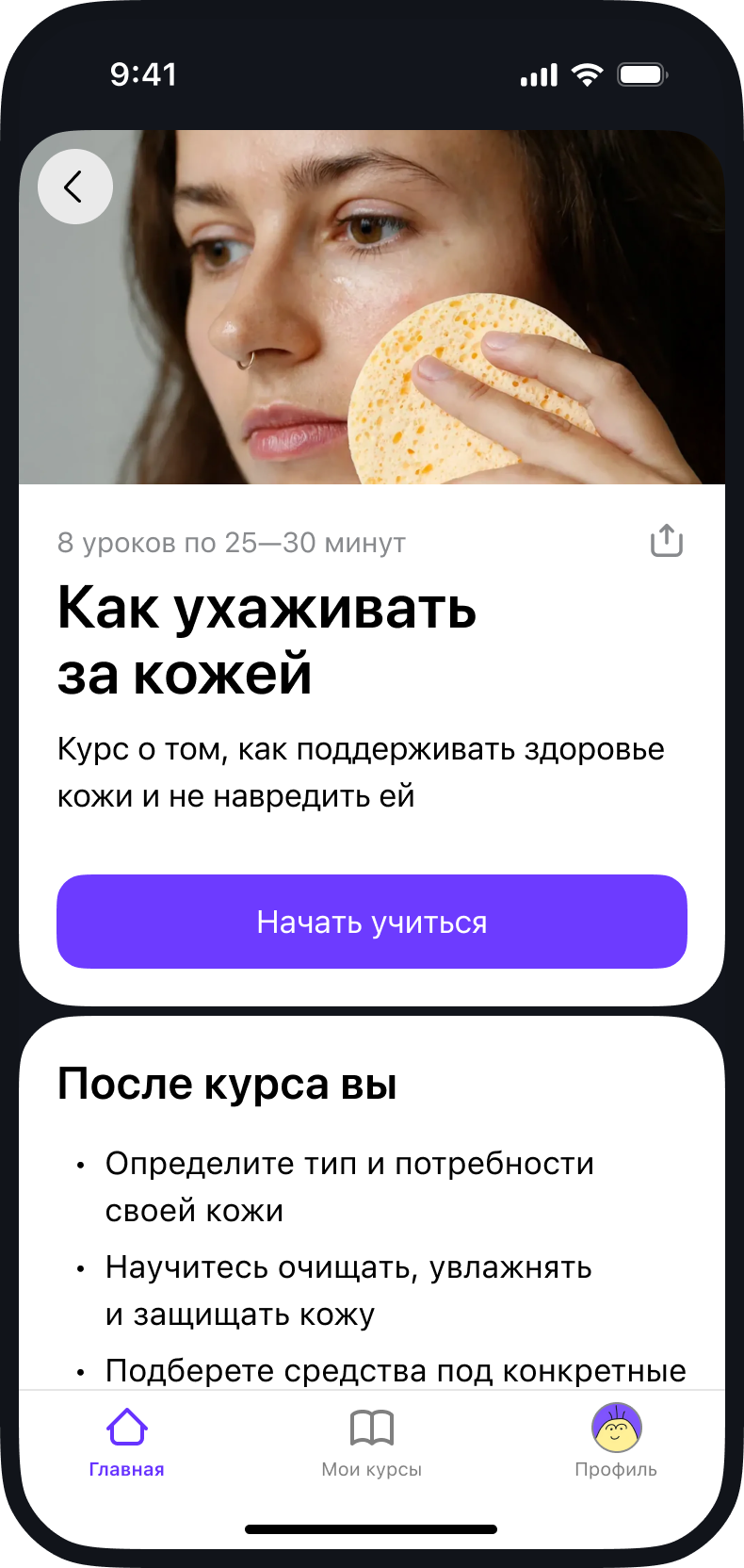This screenshot has width=744, height=1568.
Task: Expand the course description text
Action: tap(361, 771)
